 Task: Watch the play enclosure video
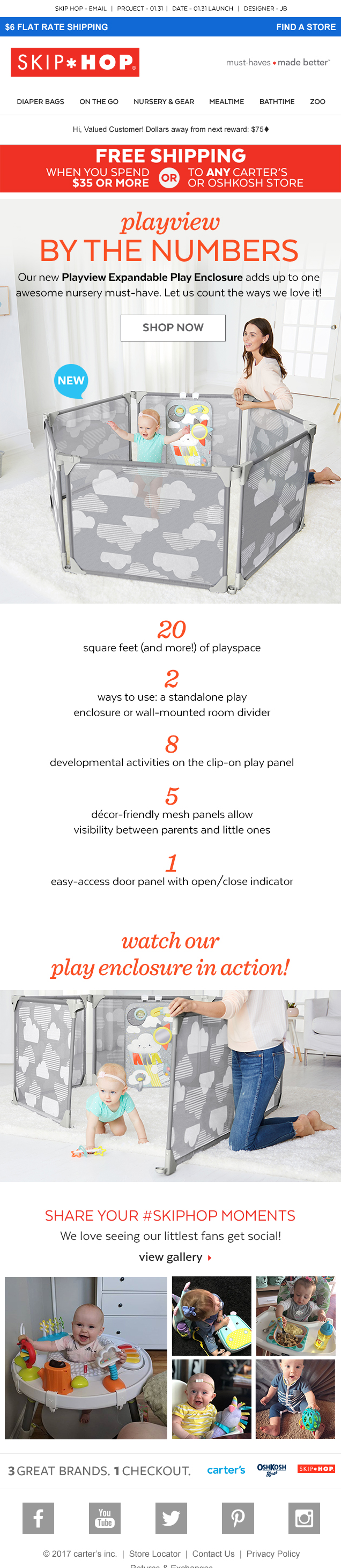point(171,1086)
